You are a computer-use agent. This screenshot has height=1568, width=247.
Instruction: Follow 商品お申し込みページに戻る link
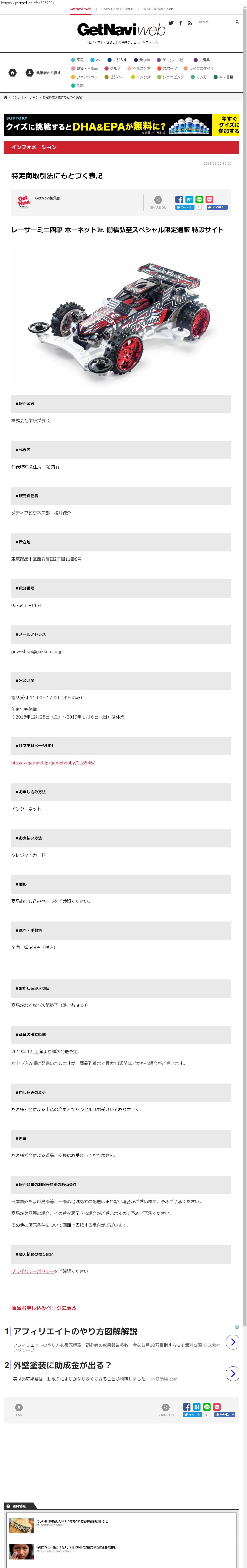pyautogui.click(x=43, y=1308)
